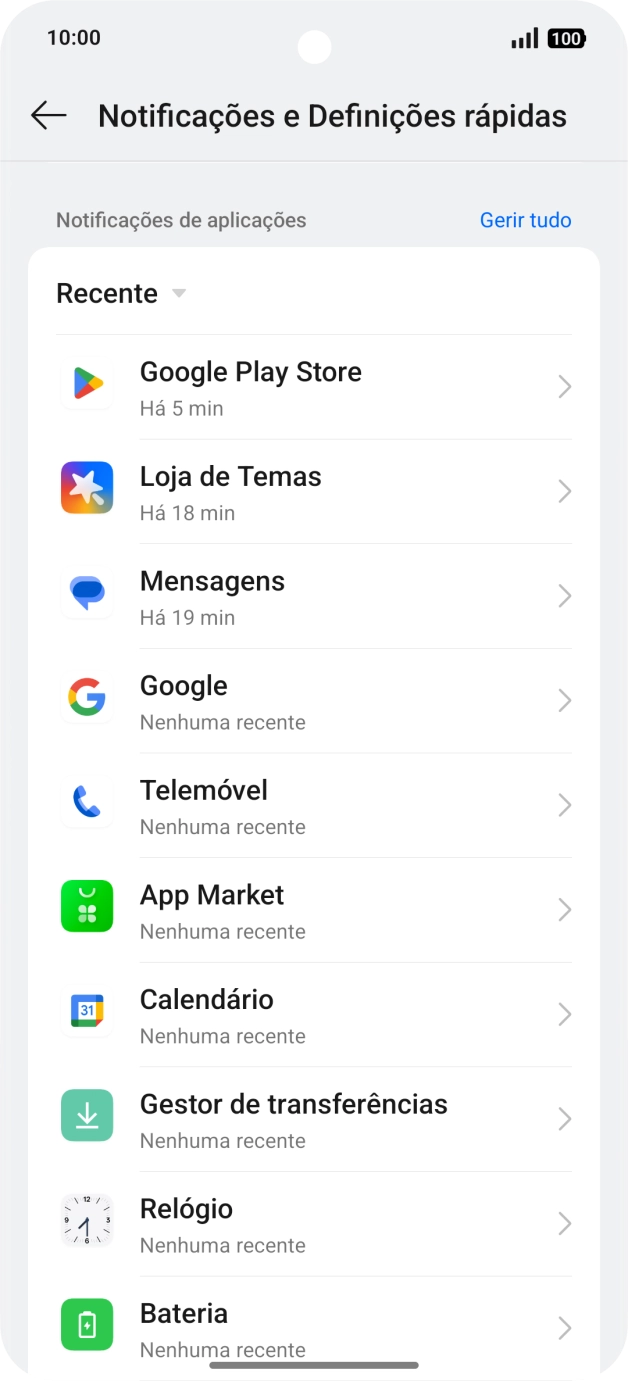Select the Relógio app row
This screenshot has height=1381, width=628.
click(x=314, y=1224)
